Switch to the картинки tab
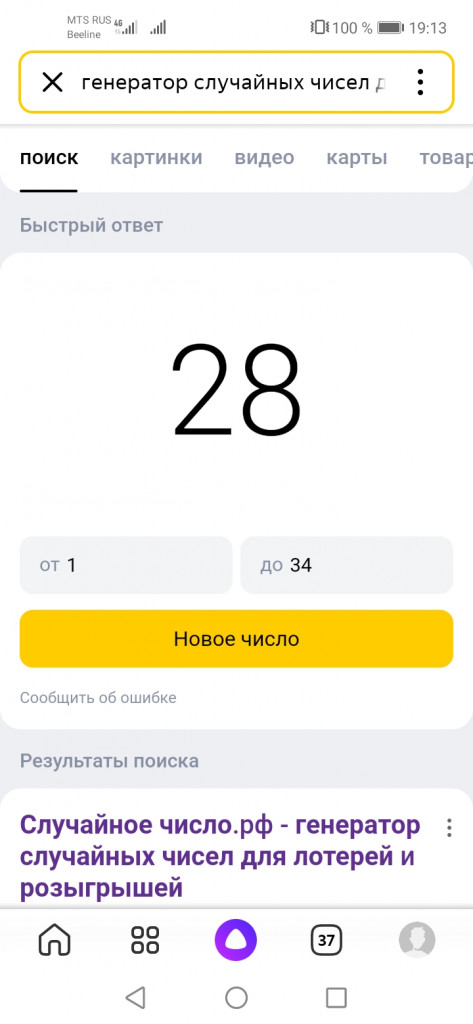Image resolution: width=473 pixels, height=1024 pixels. click(156, 157)
